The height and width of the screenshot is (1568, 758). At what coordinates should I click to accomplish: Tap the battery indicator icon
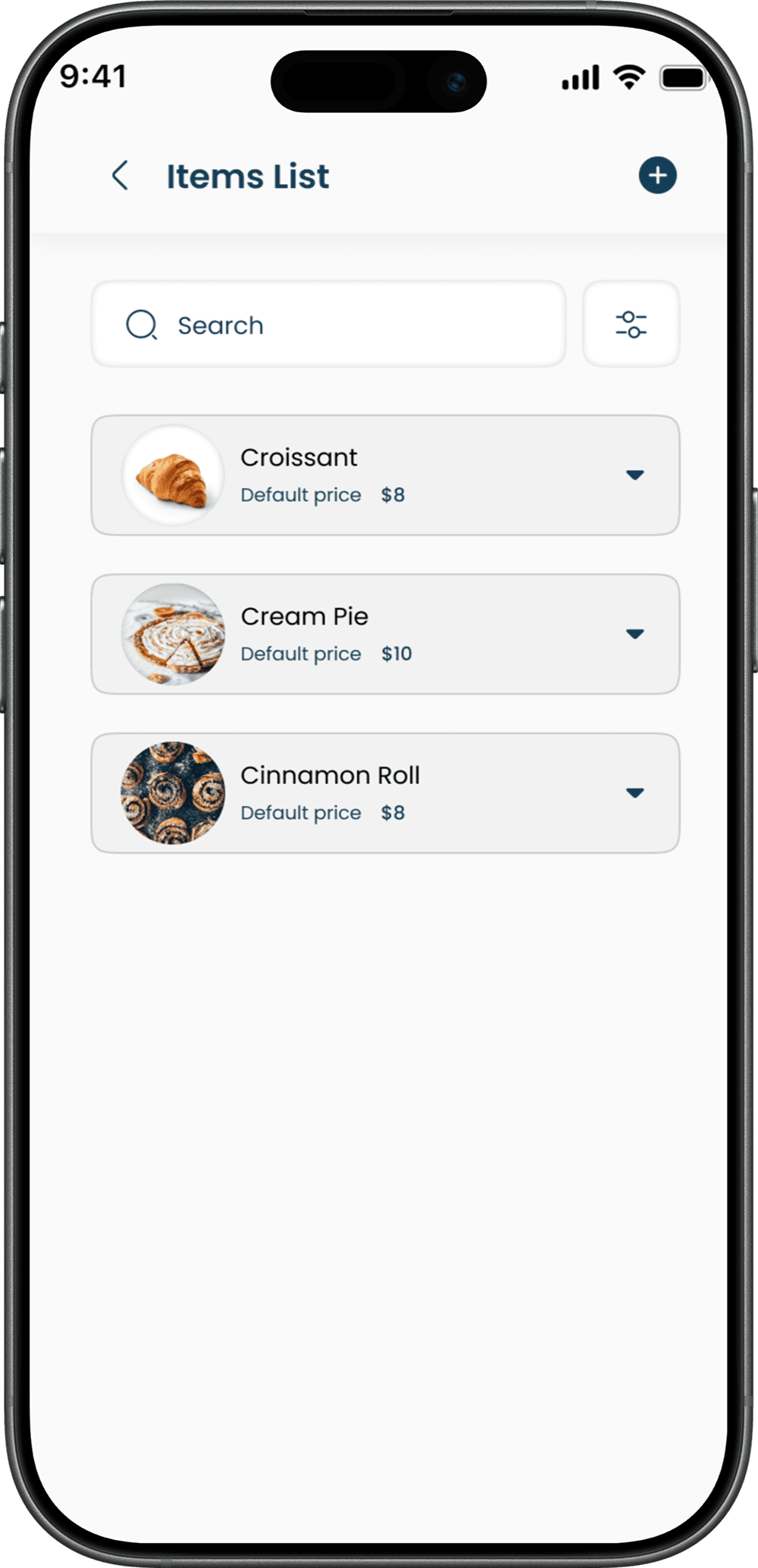681,76
